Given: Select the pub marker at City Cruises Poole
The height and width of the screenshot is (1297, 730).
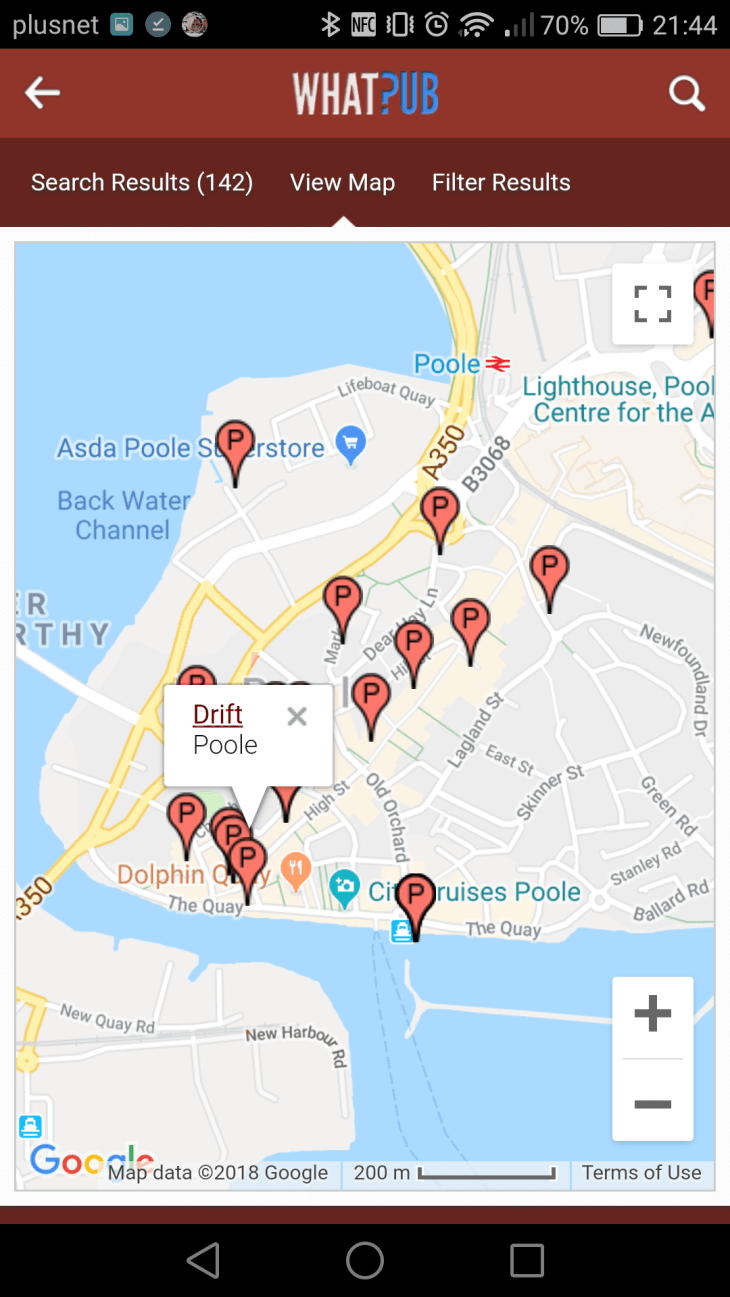Looking at the screenshot, I should pos(415,899).
